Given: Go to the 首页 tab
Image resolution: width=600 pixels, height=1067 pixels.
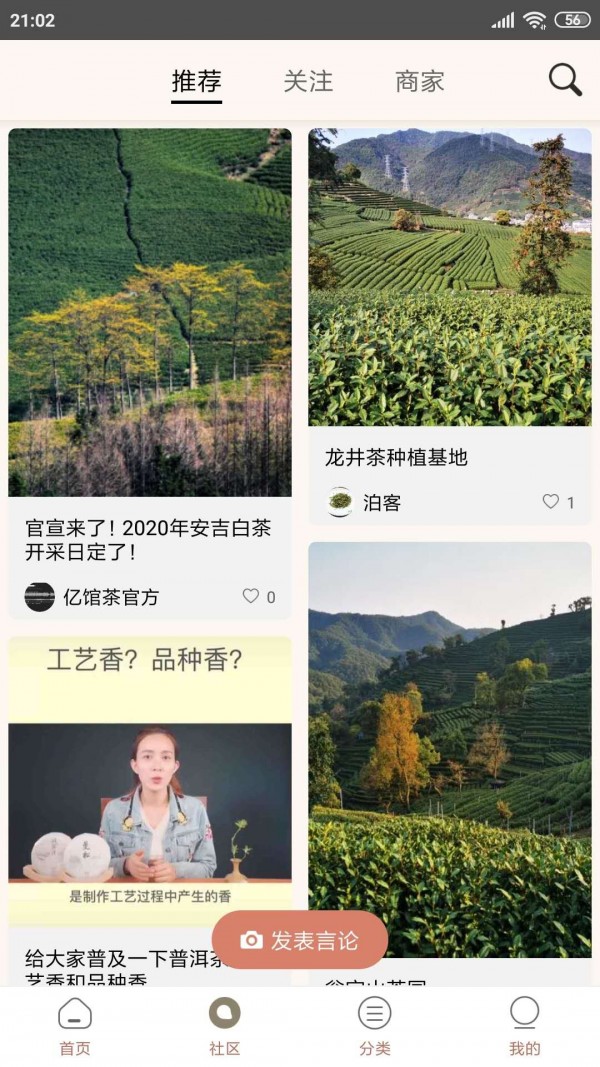Looking at the screenshot, I should [75, 1027].
